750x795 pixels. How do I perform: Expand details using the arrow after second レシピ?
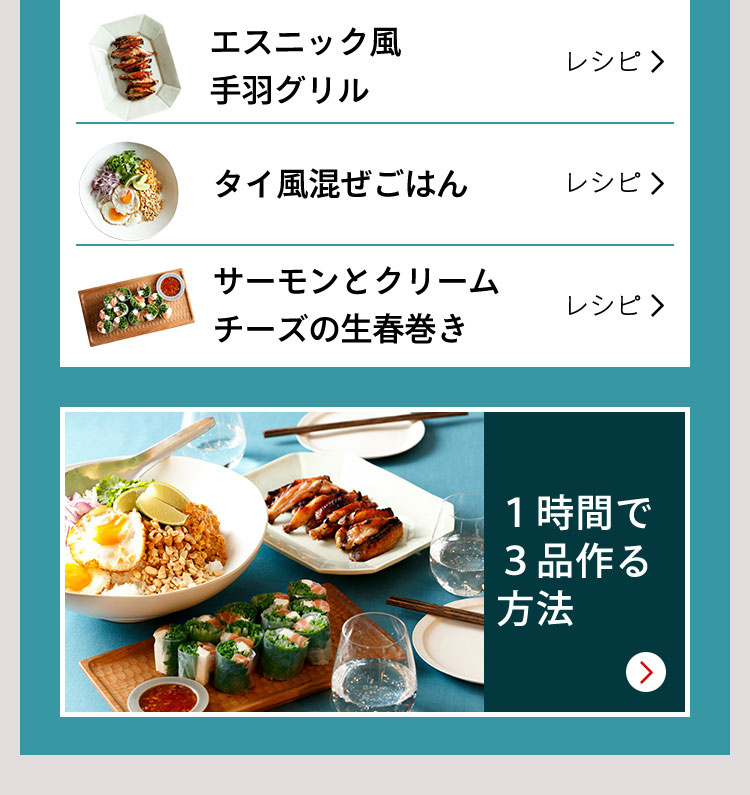click(x=659, y=183)
